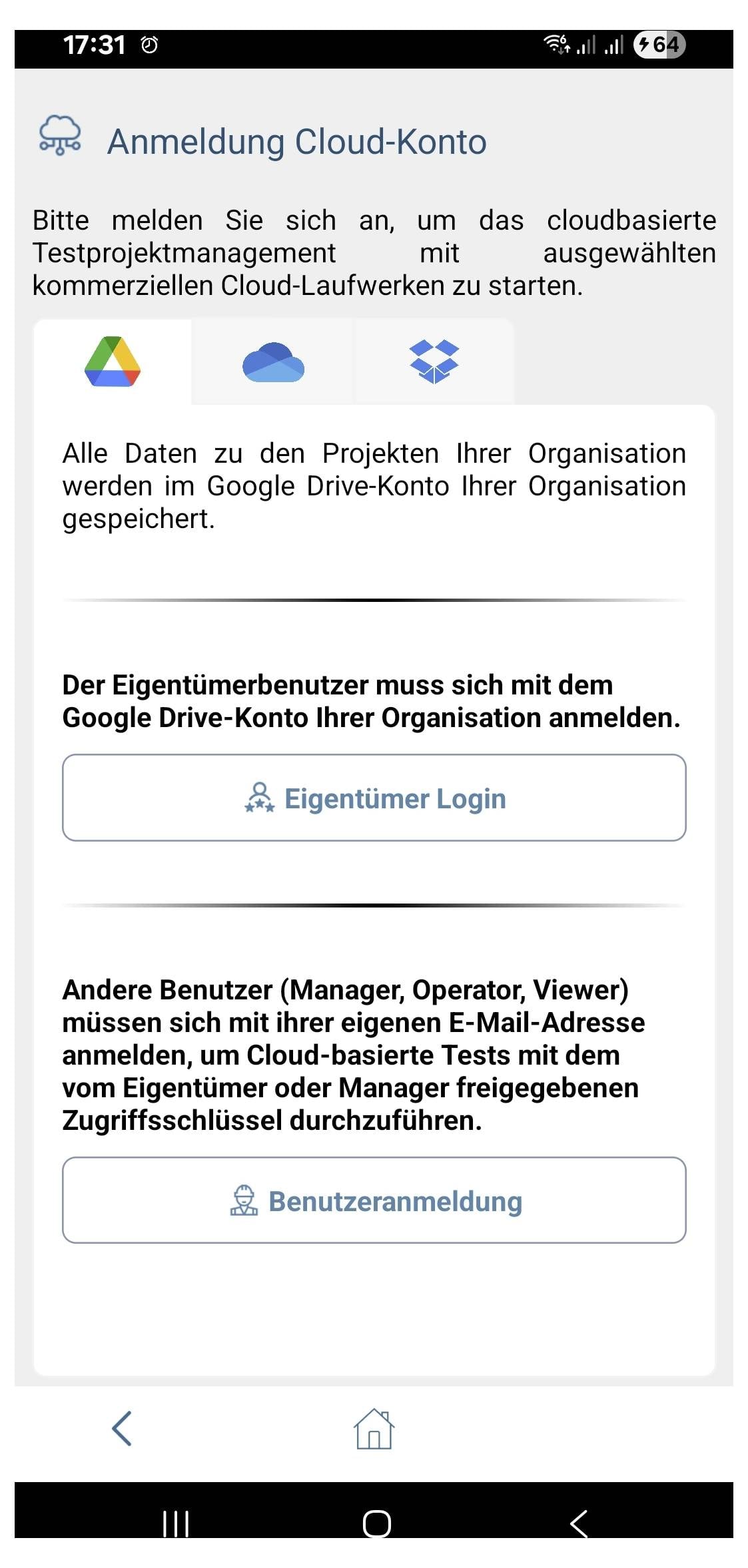
Task: Tap the system home button
Action: [x=377, y=1523]
